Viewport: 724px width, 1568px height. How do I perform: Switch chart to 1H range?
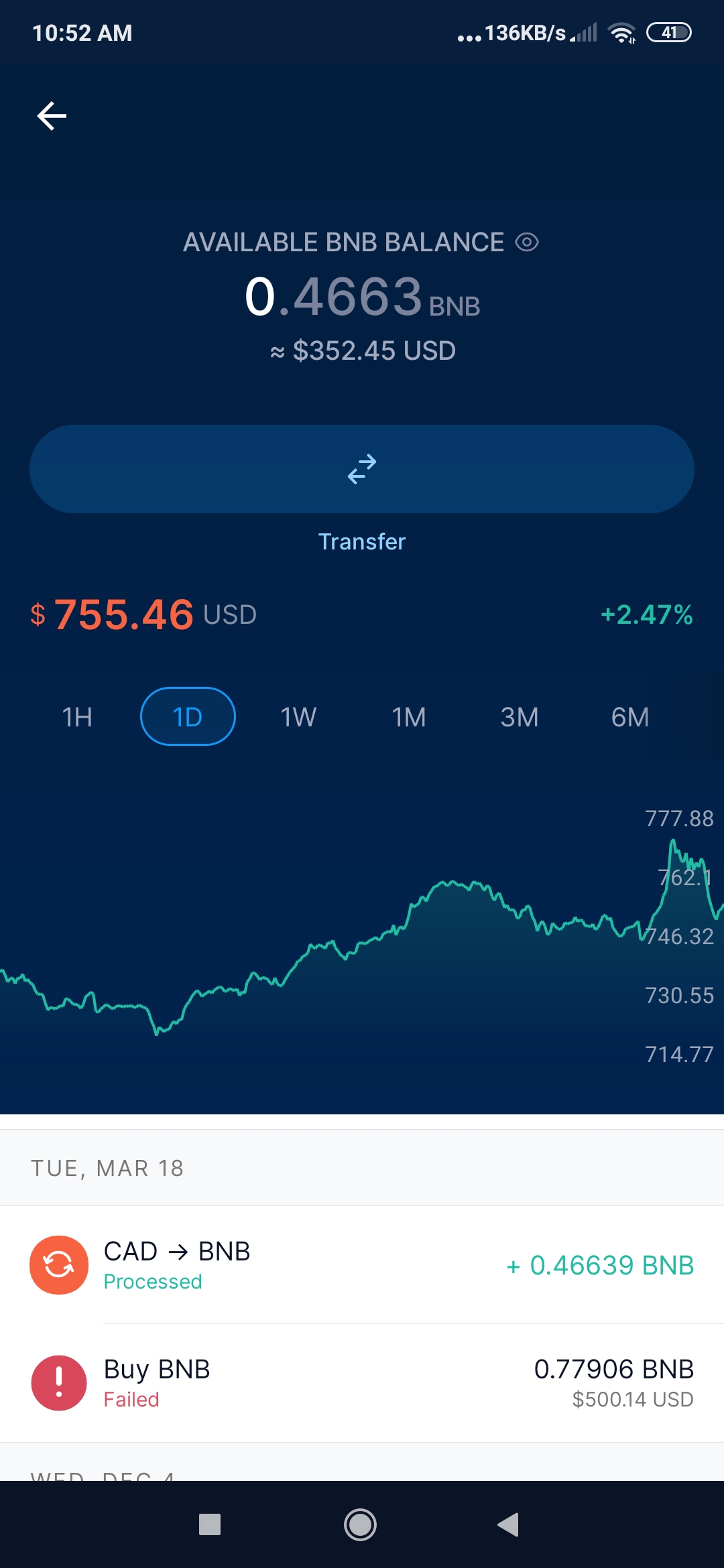[x=77, y=717]
